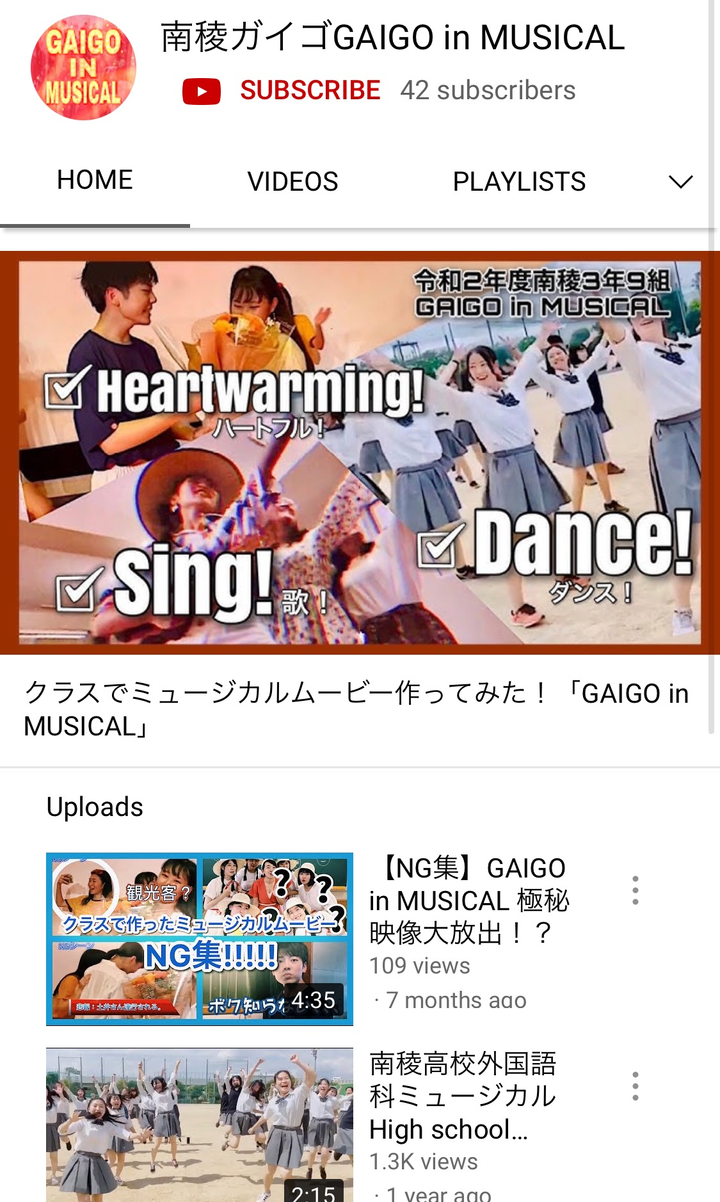Switch to the Playlists tab
This screenshot has height=1202, width=720.
point(519,181)
